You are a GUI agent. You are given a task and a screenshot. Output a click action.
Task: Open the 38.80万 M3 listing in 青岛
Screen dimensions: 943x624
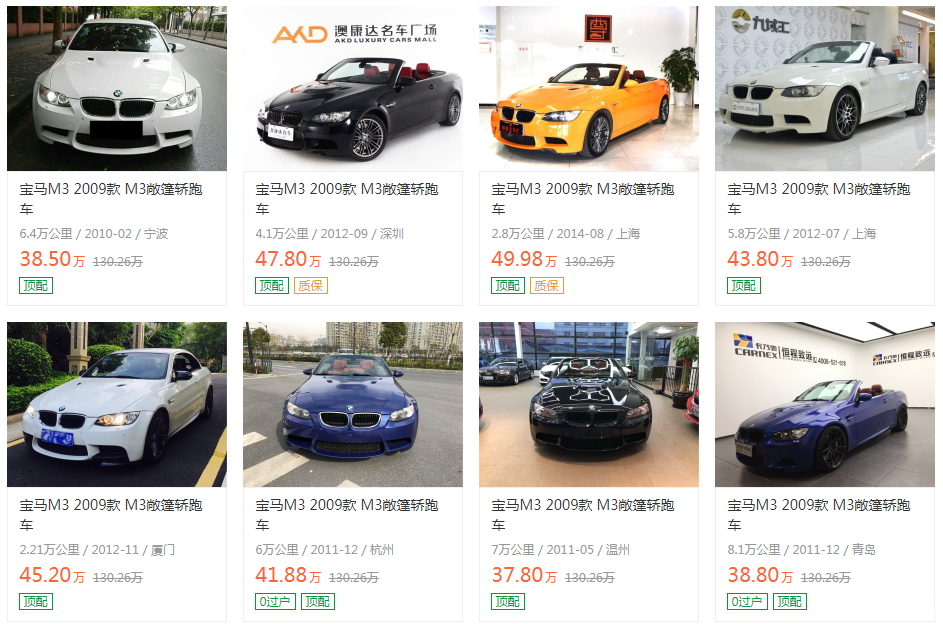(x=824, y=405)
